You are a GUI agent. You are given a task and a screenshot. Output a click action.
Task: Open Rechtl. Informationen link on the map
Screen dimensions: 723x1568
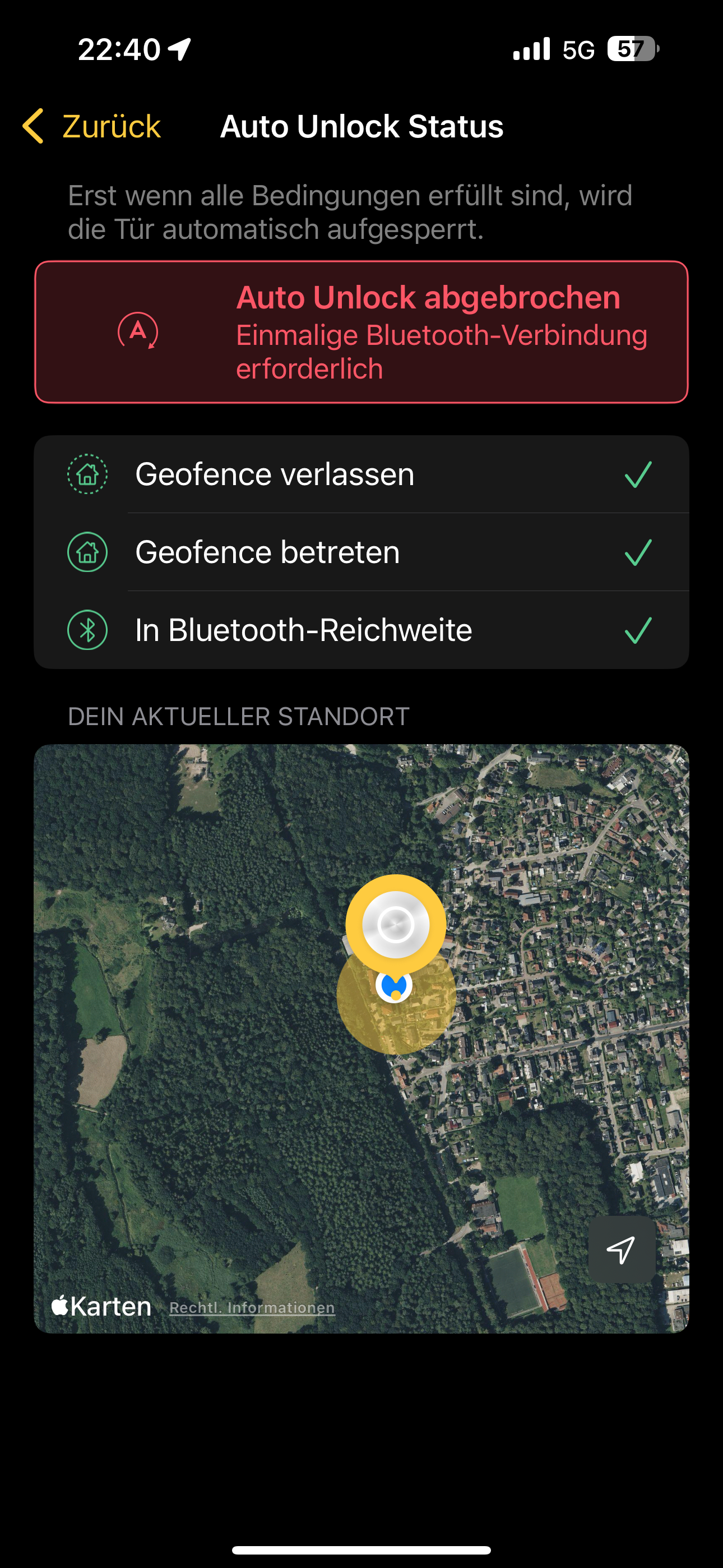252,1307
